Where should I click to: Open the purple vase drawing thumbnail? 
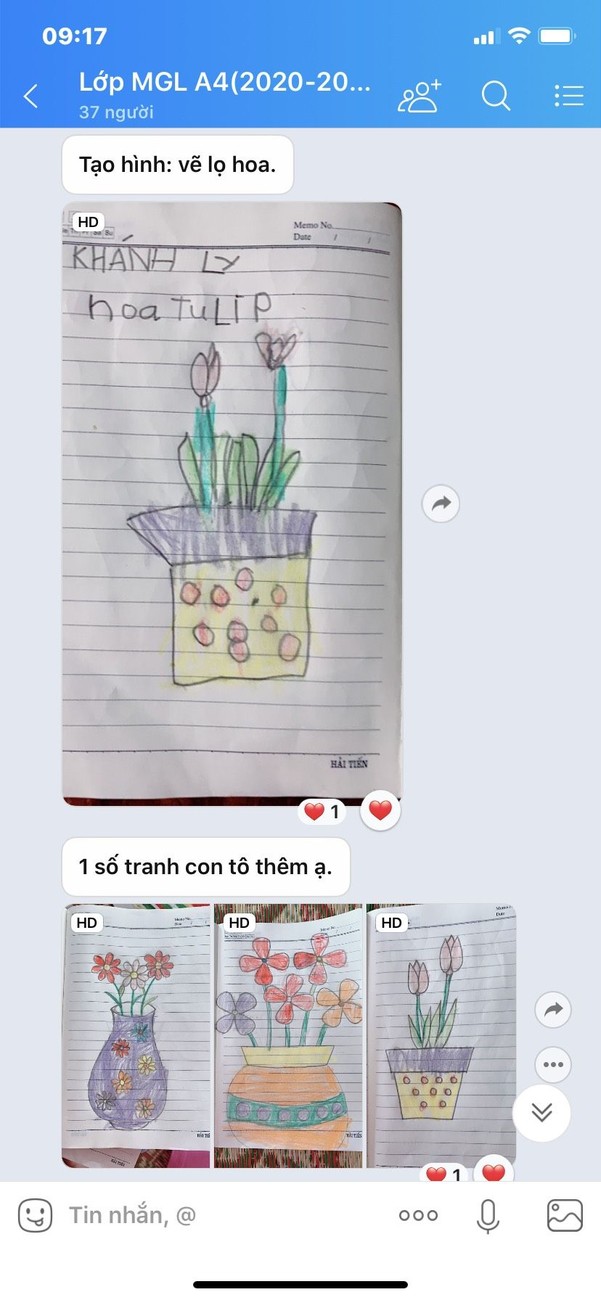pyautogui.click(x=137, y=1035)
